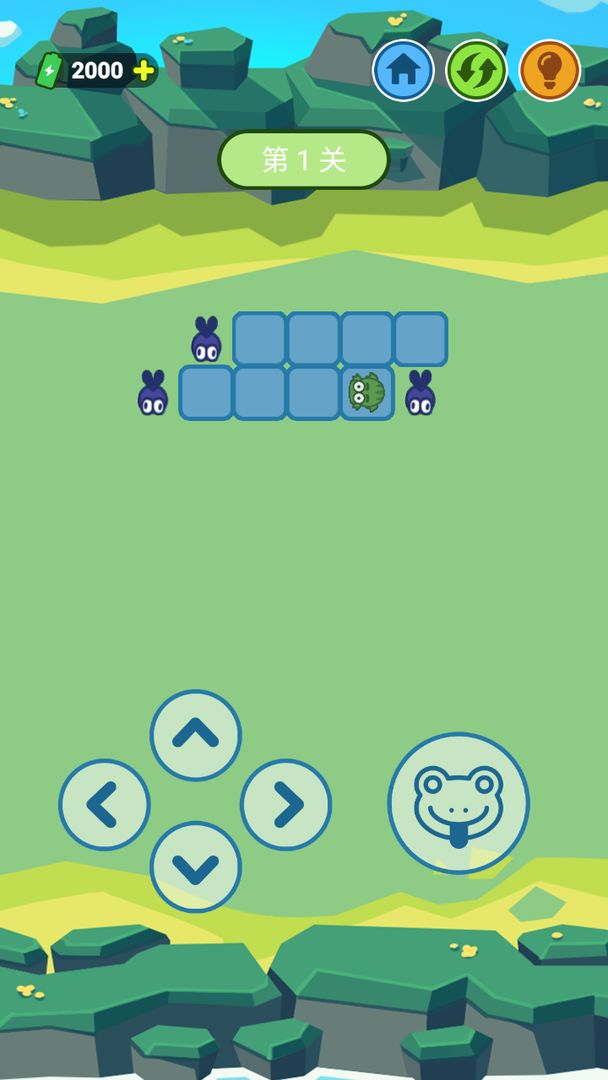Viewport: 608px width, 1080px height.
Task: Move the frog up
Action: pos(196,735)
